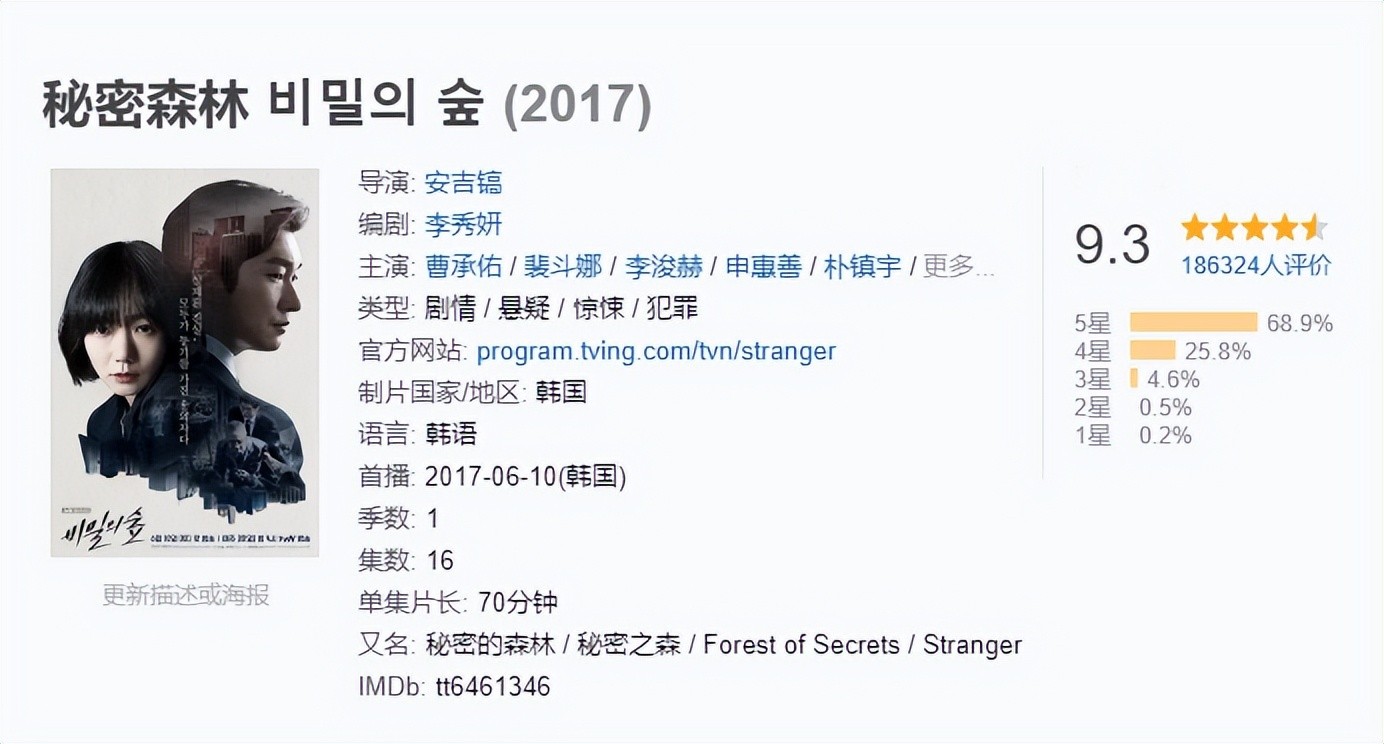Expand the cast list with 更多

pyautogui.click(x=958, y=267)
